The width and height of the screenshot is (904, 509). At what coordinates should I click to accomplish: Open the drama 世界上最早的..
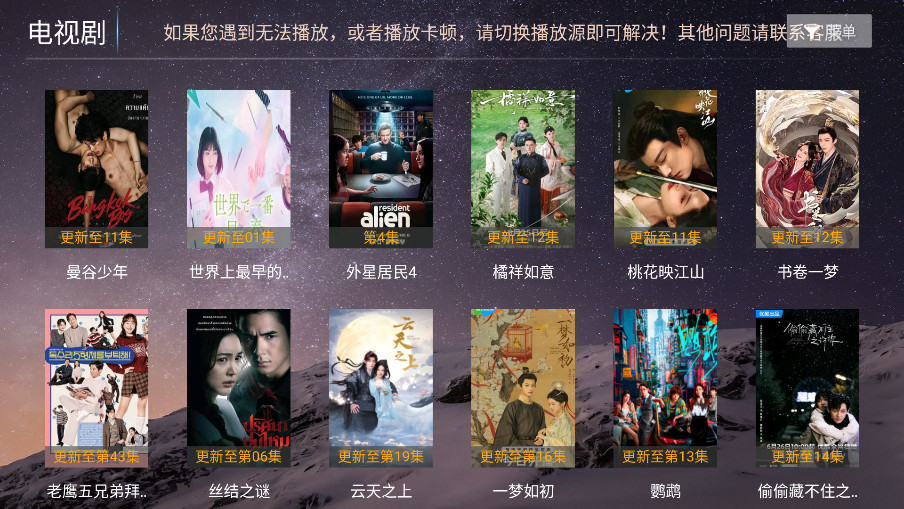(x=239, y=169)
